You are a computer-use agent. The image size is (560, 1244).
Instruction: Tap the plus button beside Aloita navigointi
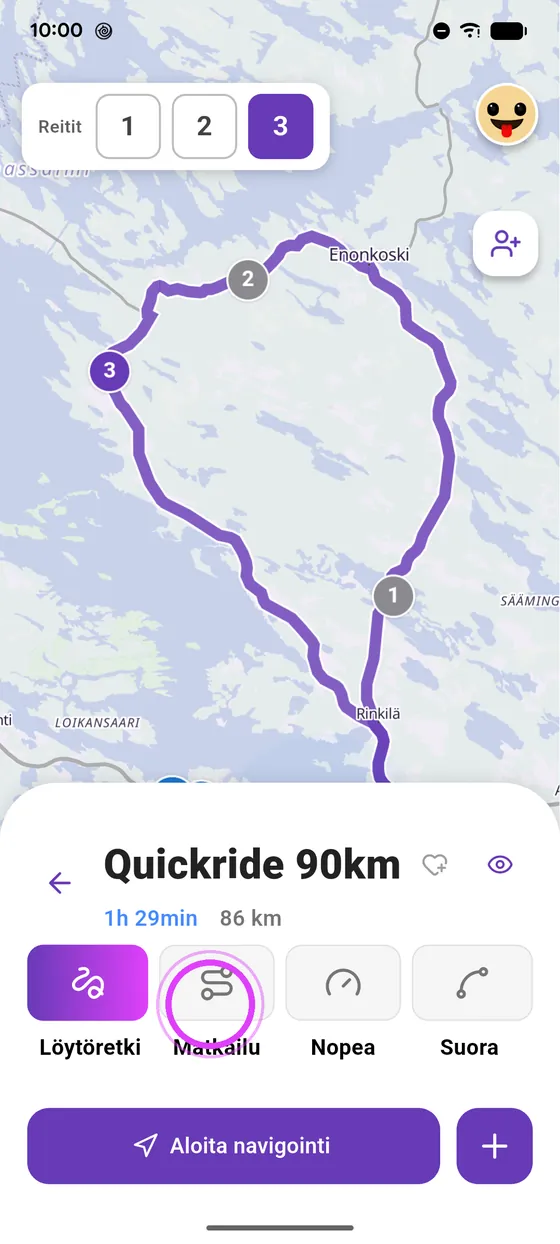495,1146
